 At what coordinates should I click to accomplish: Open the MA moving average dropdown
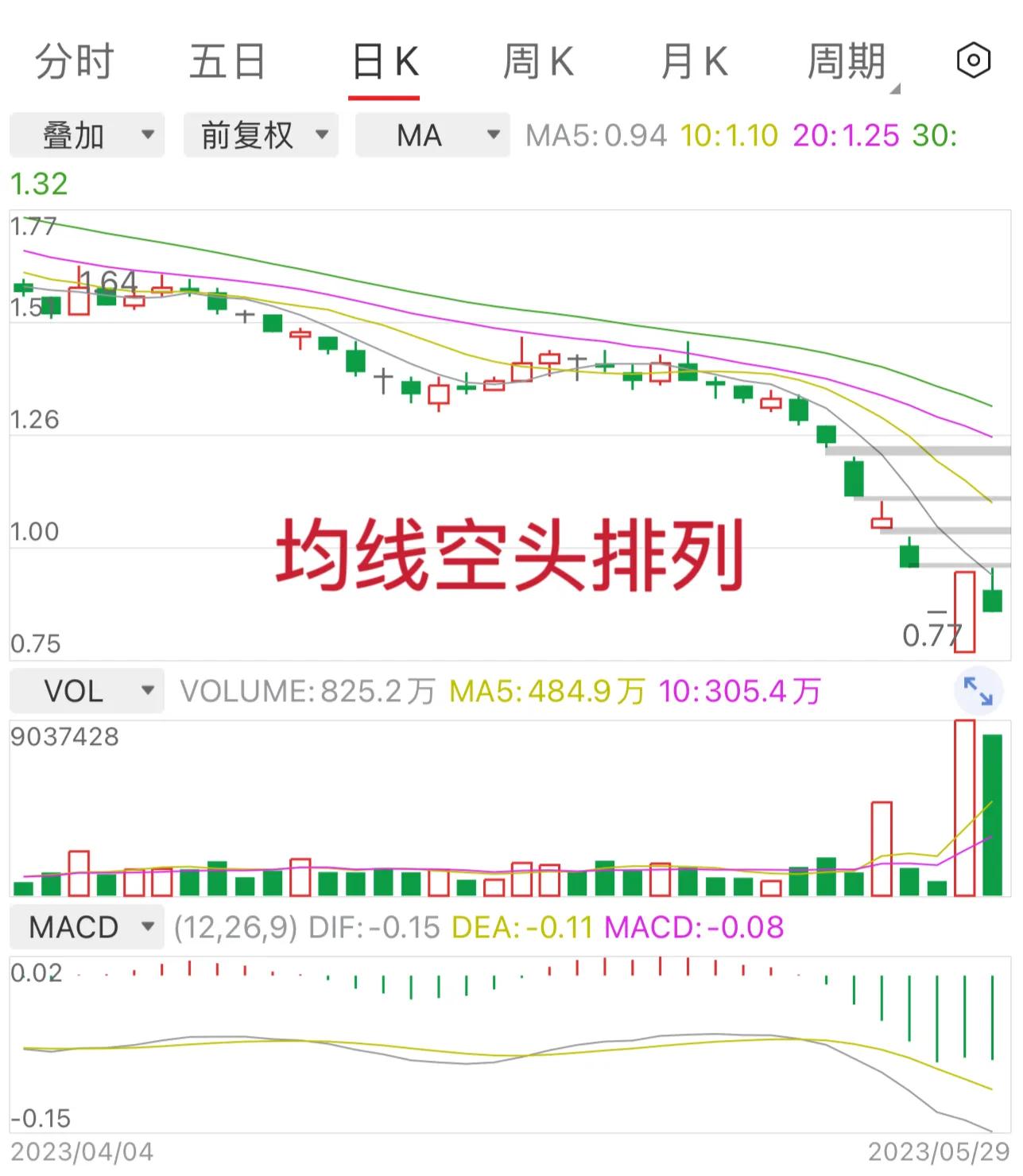[432, 135]
